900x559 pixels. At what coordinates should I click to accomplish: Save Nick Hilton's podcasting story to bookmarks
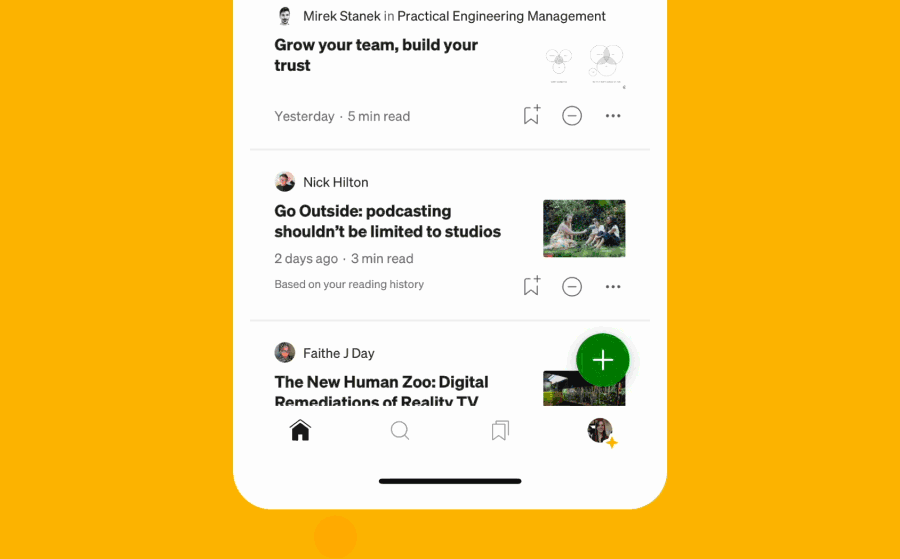[531, 286]
